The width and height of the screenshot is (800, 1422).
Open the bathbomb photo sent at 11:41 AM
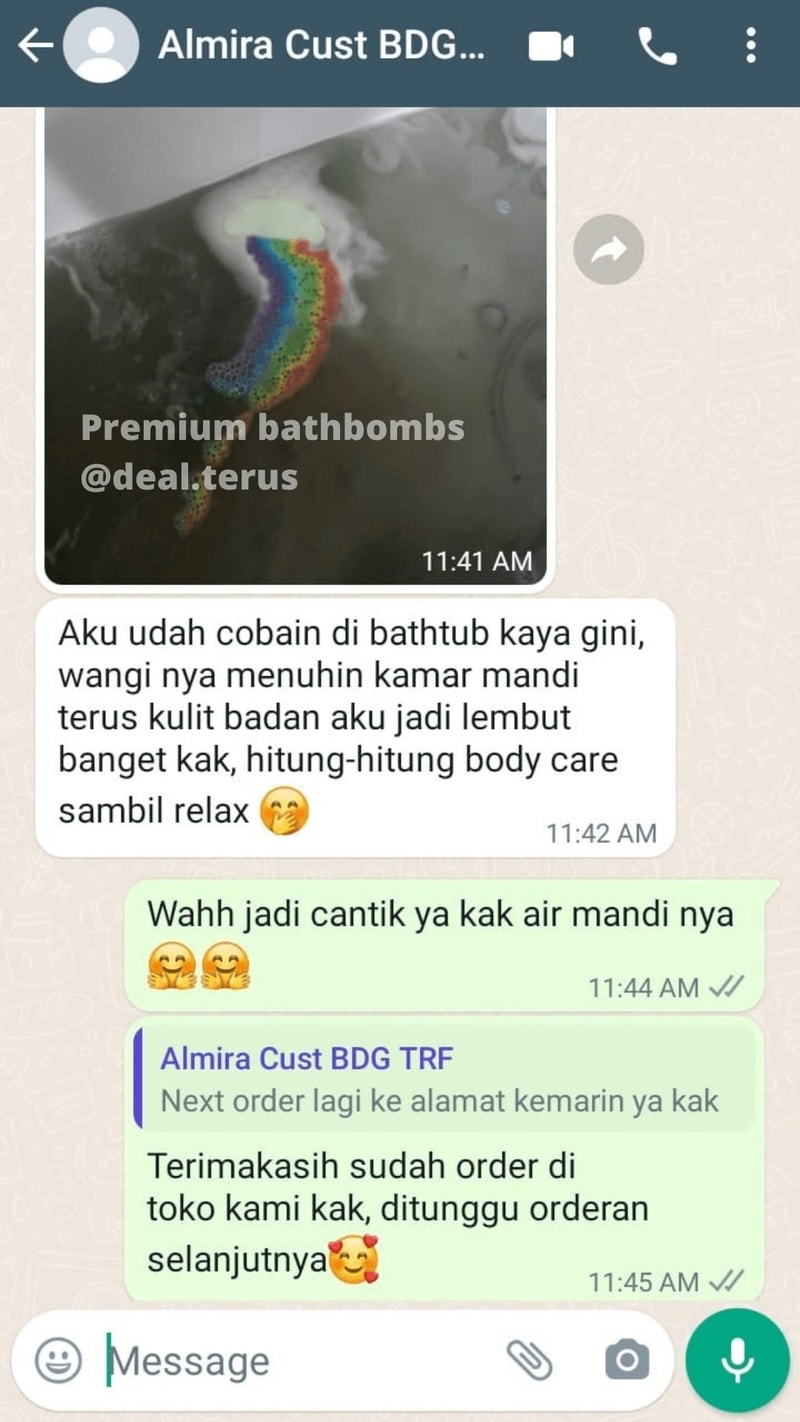click(295, 345)
